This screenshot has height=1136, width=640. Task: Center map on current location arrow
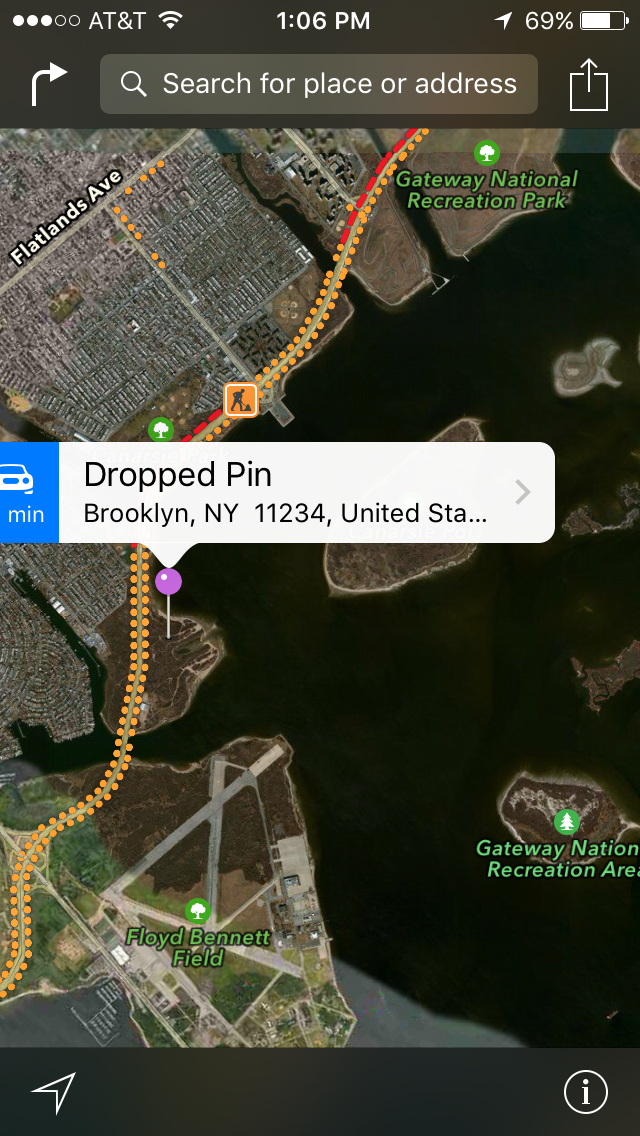[53, 1092]
